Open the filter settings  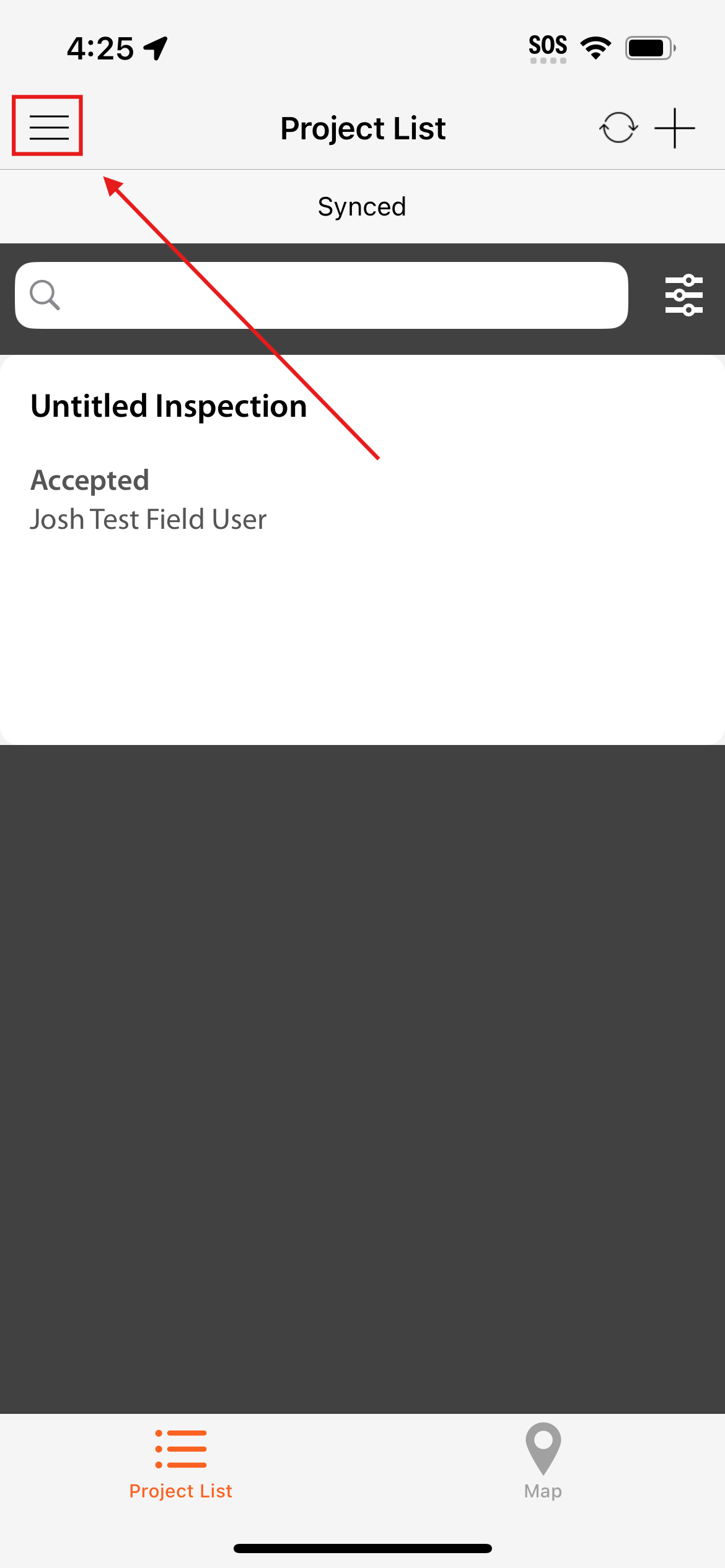[683, 295]
